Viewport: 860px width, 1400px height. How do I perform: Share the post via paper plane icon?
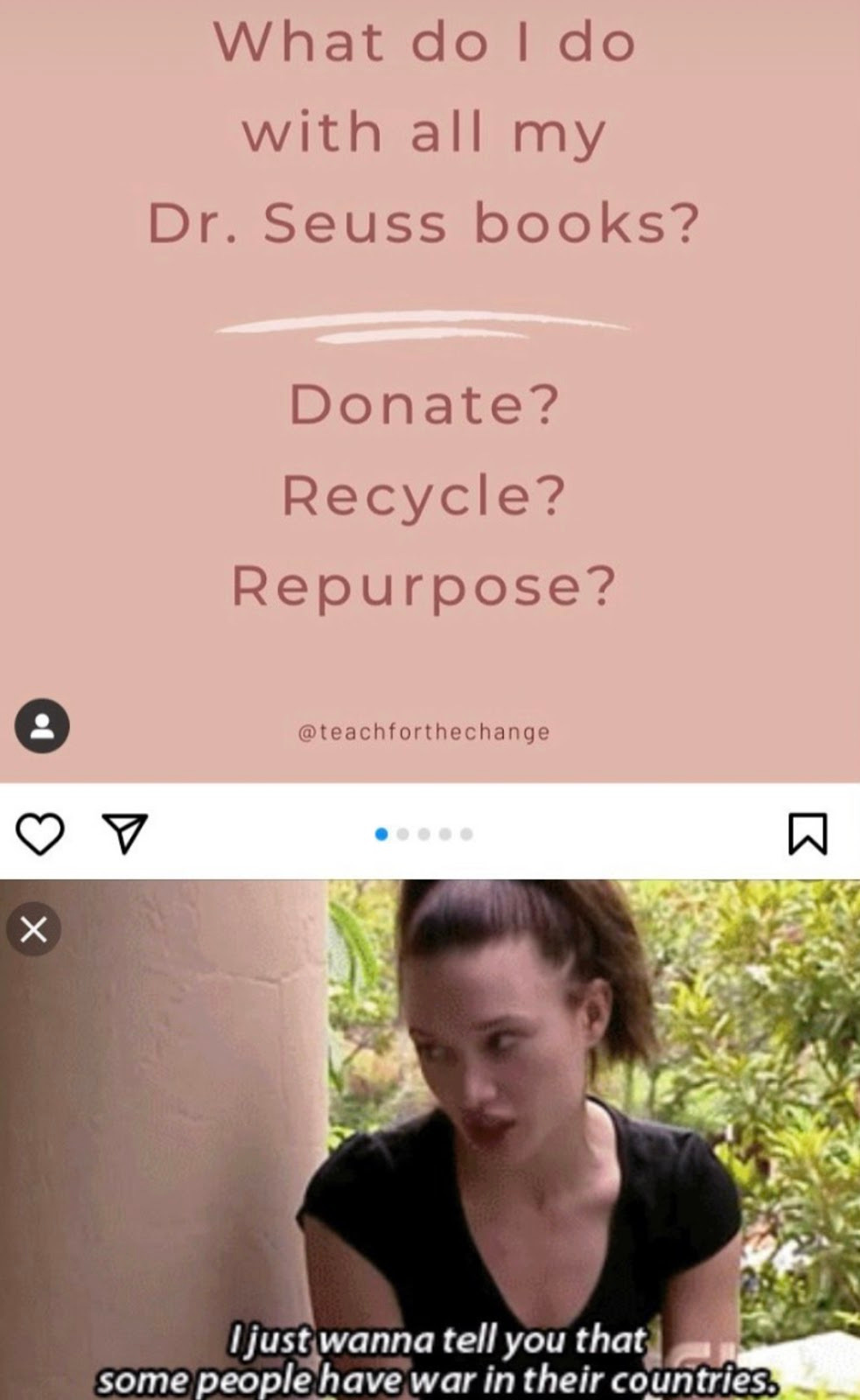click(x=125, y=833)
